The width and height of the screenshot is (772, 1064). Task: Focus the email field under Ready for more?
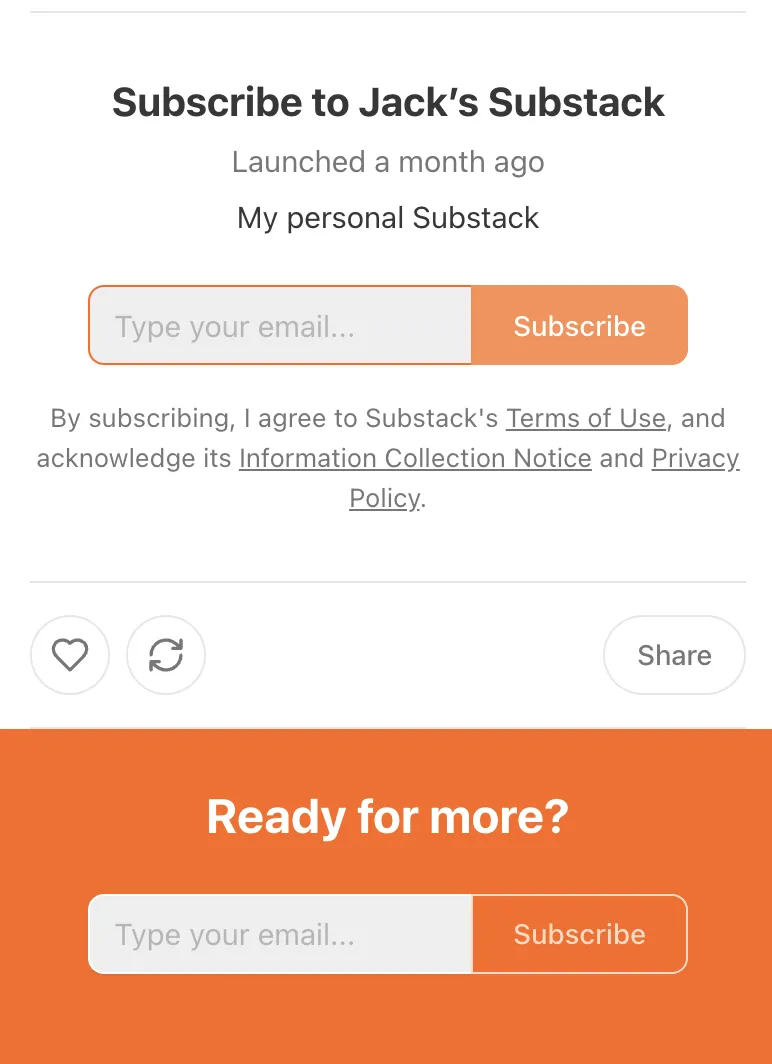tap(280, 934)
